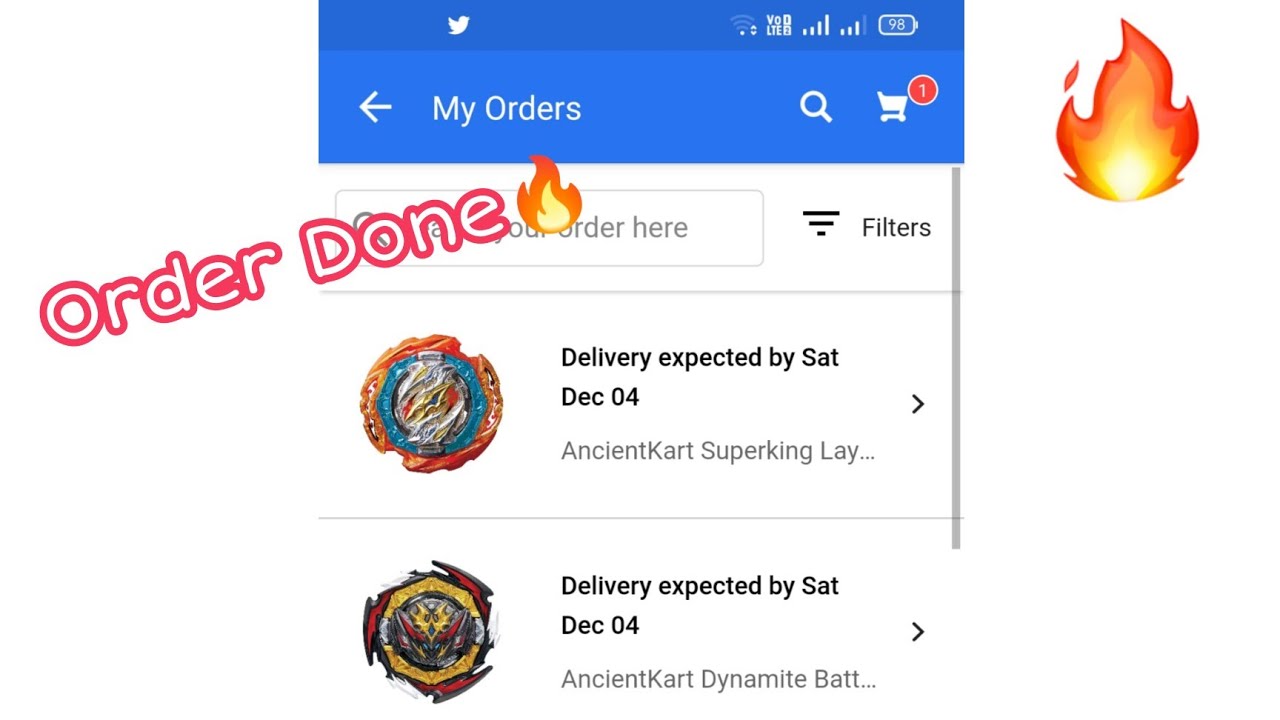Open the shopping cart
This screenshot has width=1280, height=720.
[x=894, y=107]
